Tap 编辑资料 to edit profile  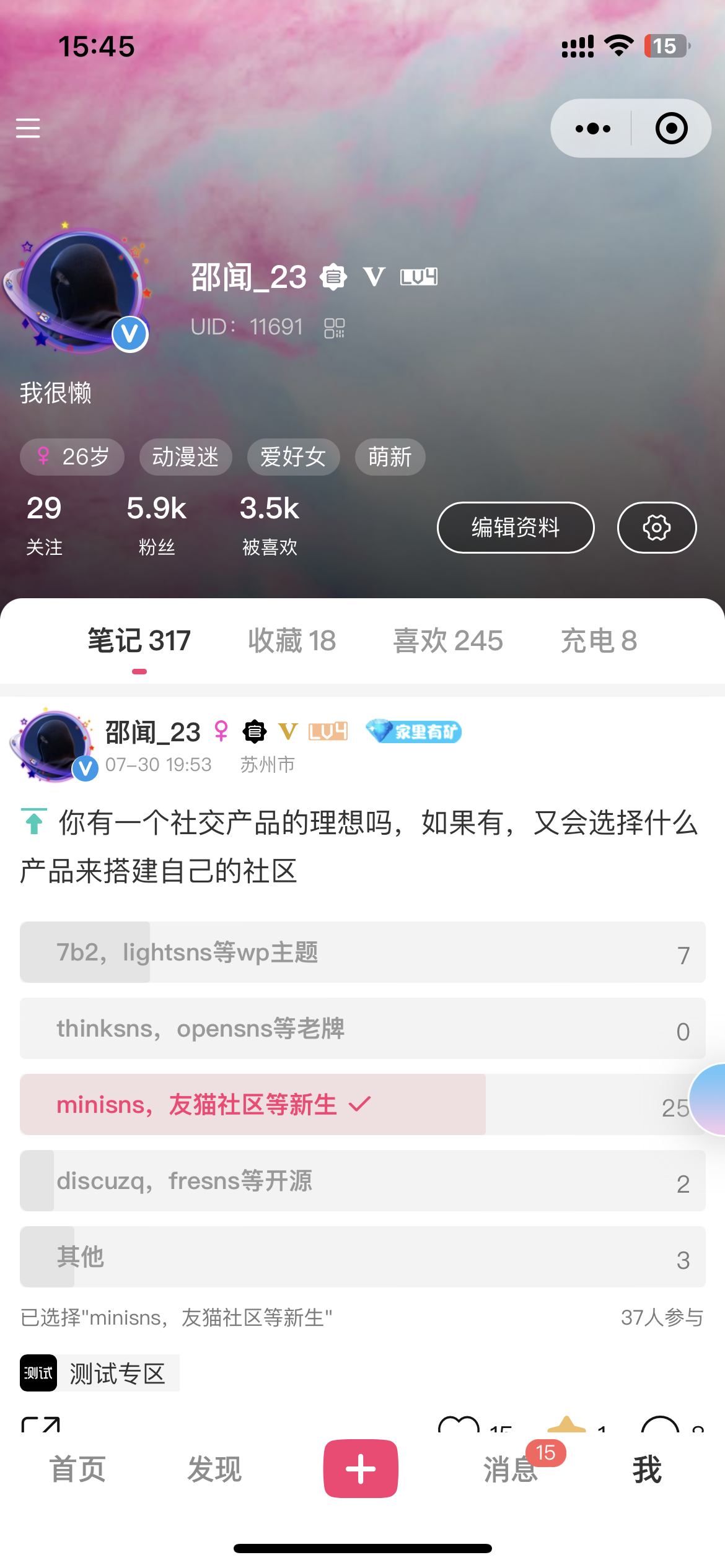pos(516,528)
